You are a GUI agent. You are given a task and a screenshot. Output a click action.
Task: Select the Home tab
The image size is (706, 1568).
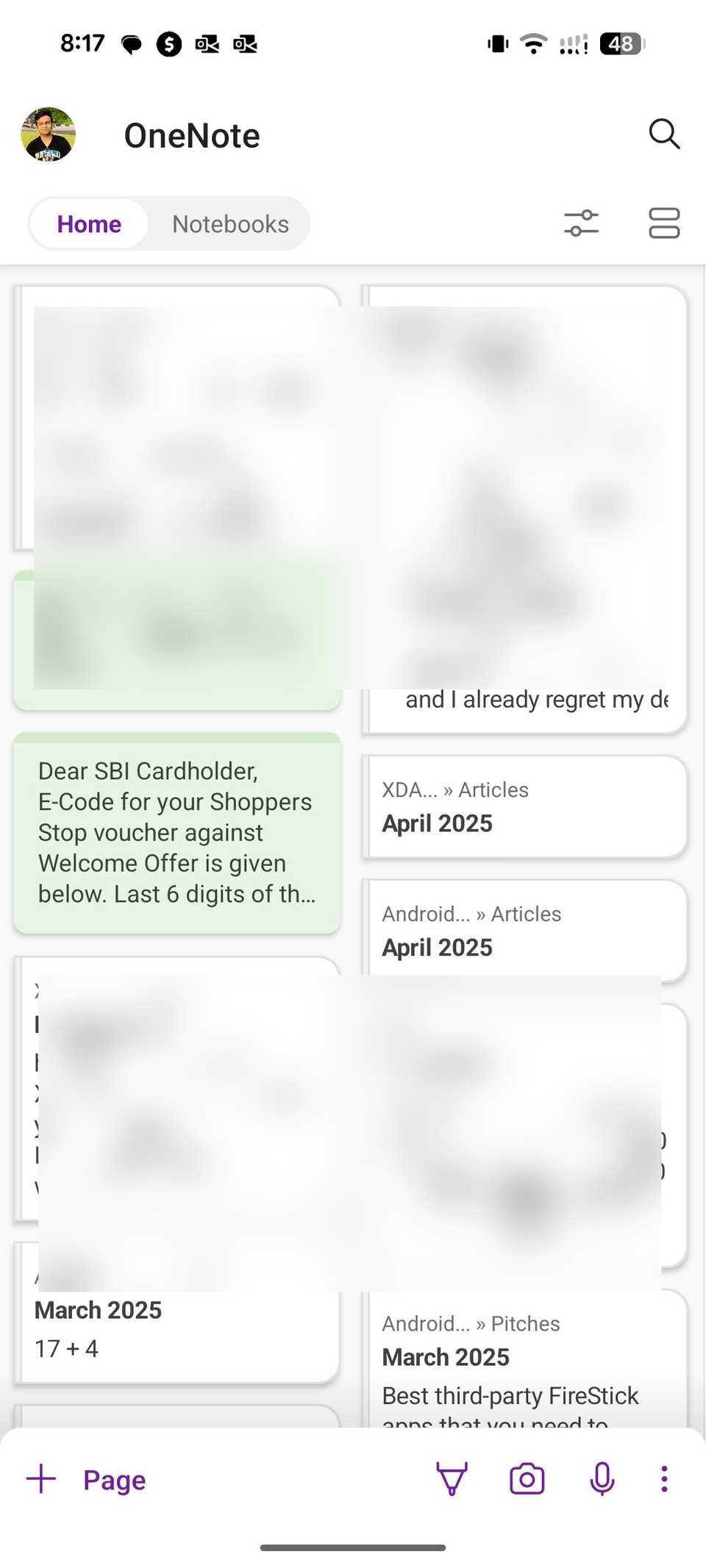88,223
